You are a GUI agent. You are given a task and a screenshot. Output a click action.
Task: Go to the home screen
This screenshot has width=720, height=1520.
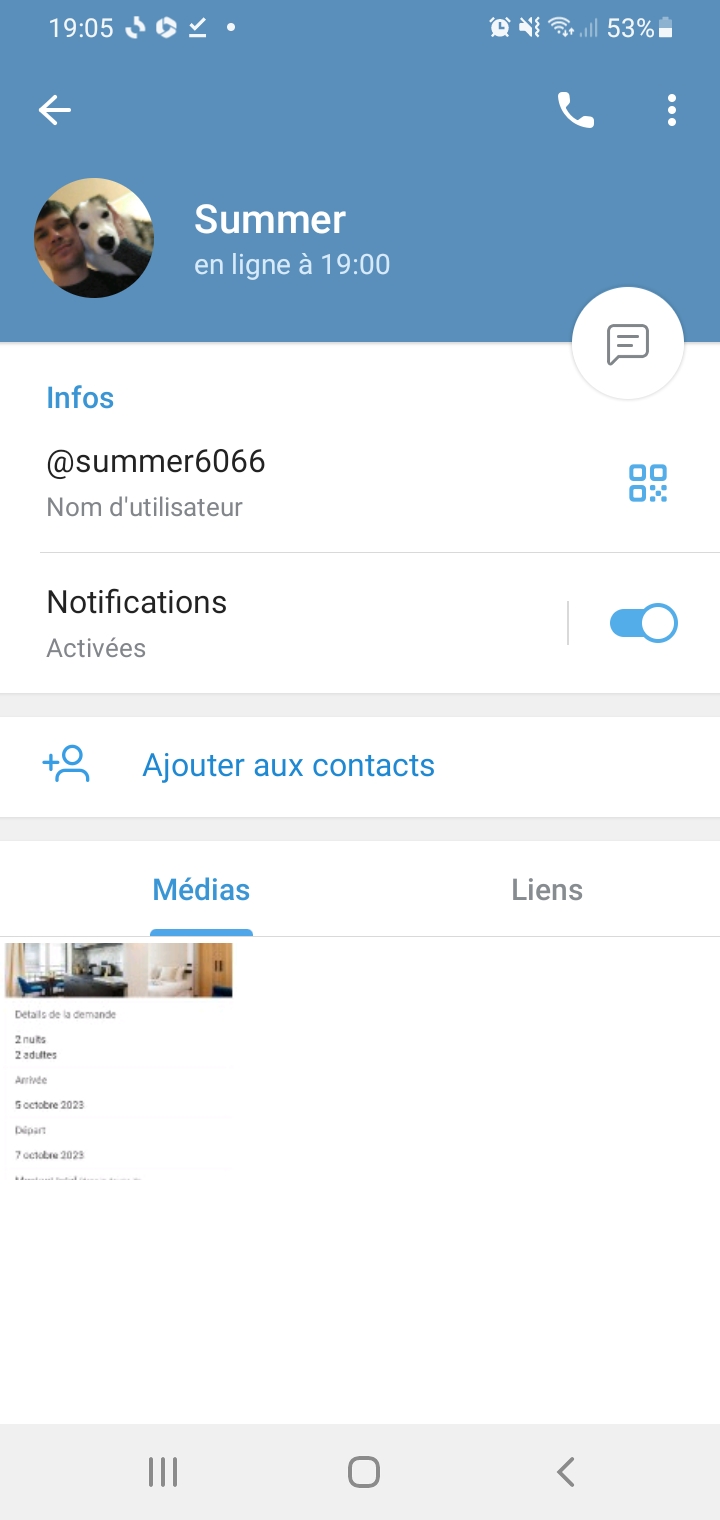[364, 1472]
